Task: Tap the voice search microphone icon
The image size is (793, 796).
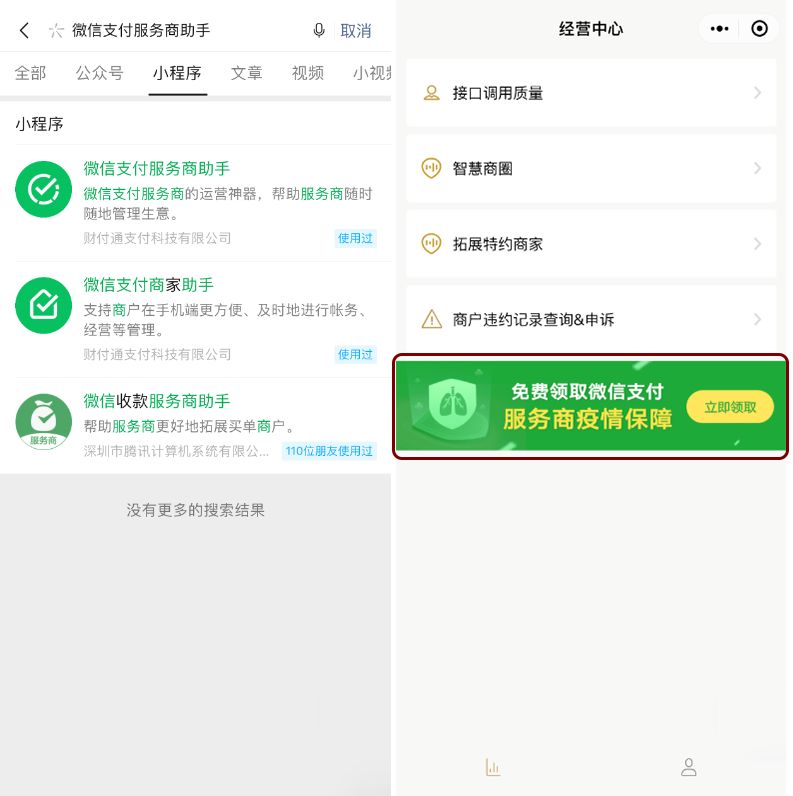Action: (319, 31)
